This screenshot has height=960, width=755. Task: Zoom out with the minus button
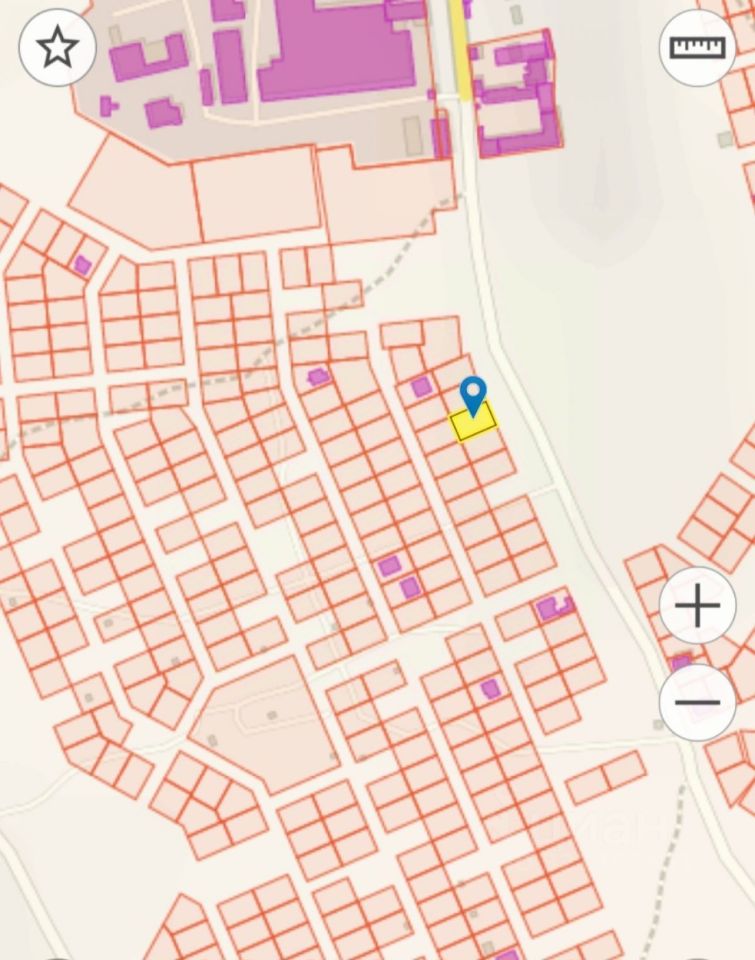(697, 701)
